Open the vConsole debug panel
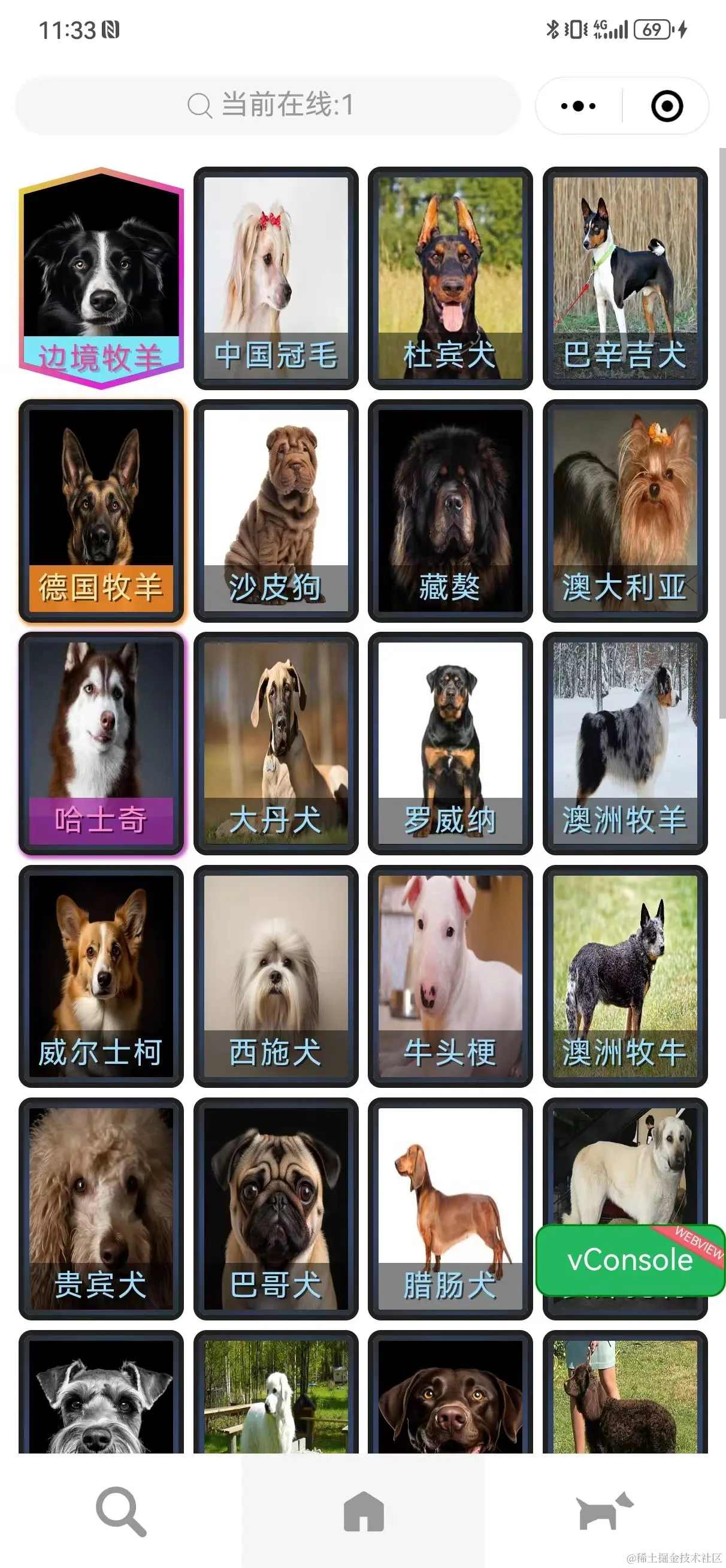 pyautogui.click(x=627, y=1261)
